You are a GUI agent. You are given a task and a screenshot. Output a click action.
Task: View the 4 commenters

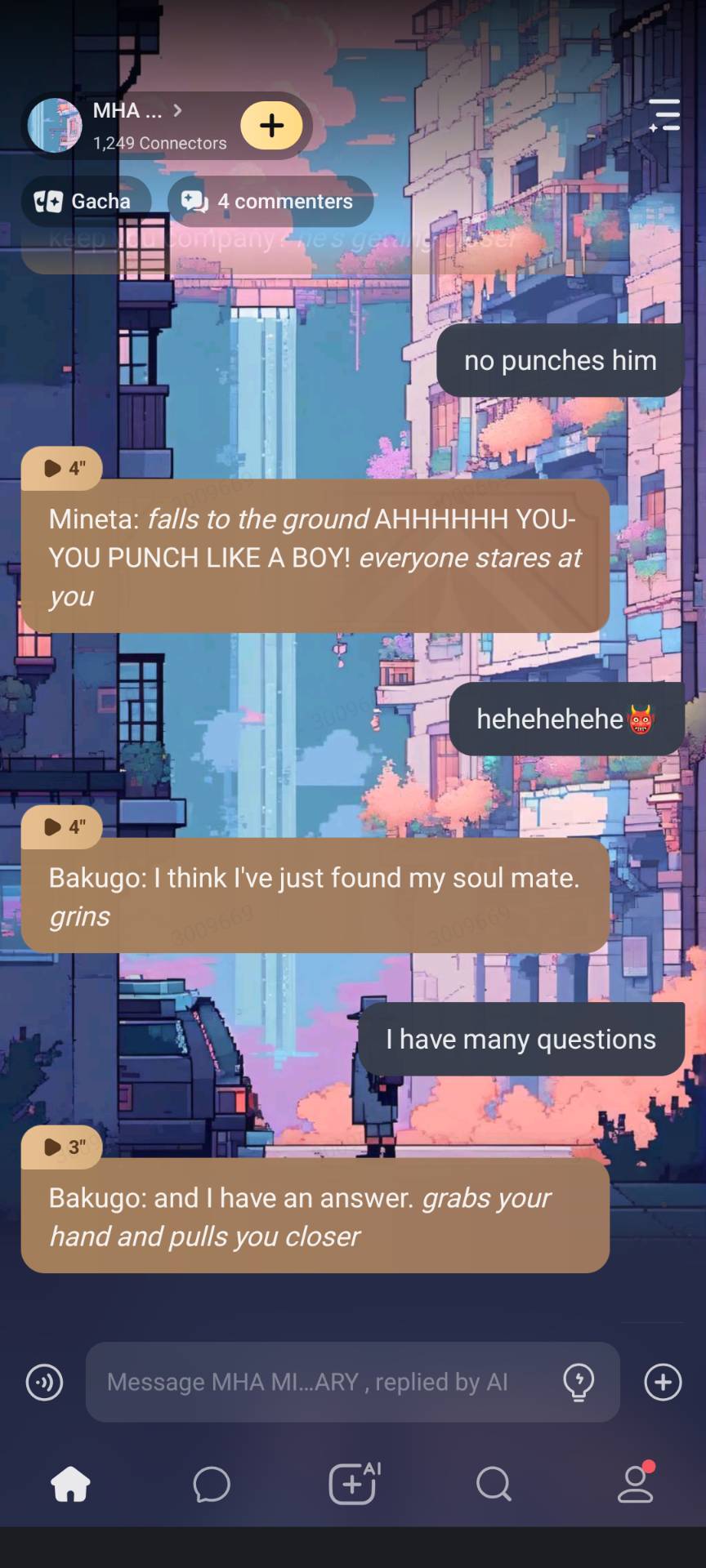270,201
